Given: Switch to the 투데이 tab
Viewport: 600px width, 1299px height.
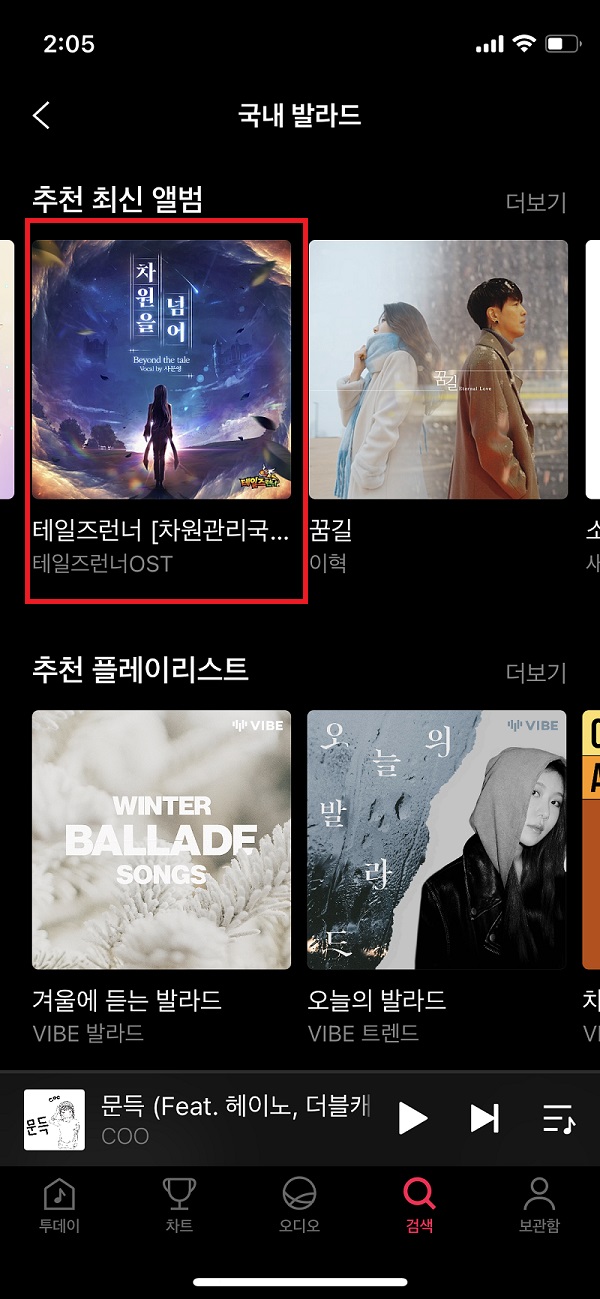Looking at the screenshot, I should pos(59,1205).
